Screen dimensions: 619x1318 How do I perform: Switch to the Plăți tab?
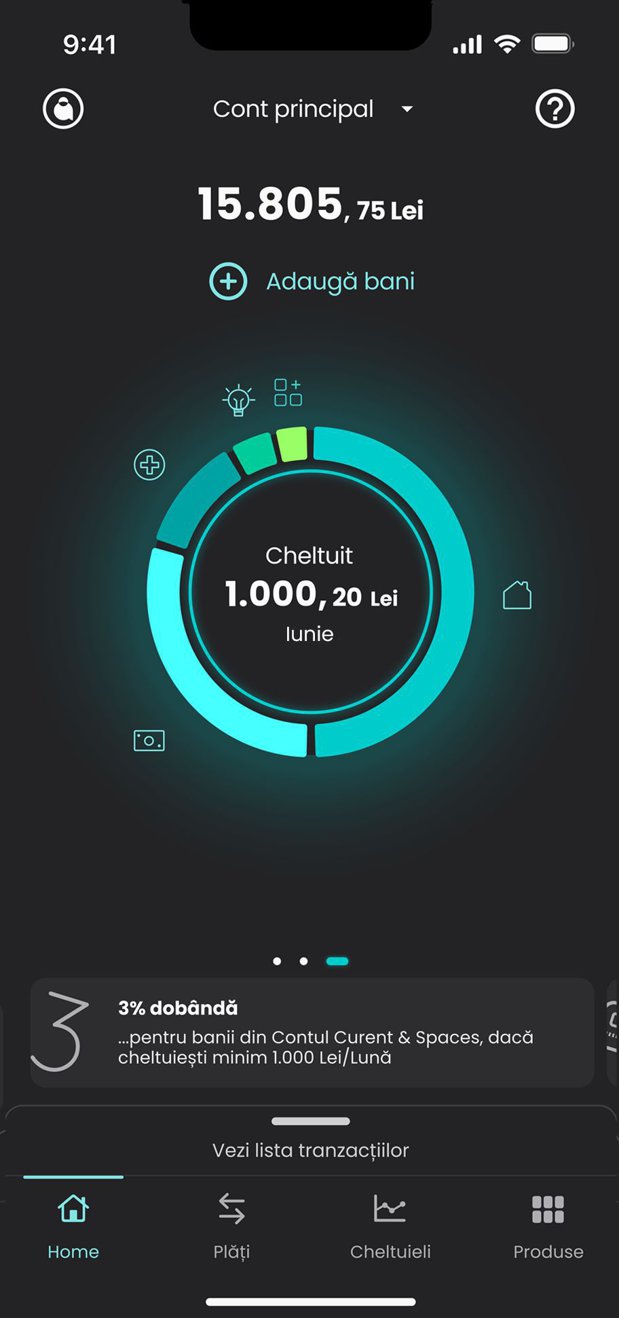click(x=232, y=1226)
